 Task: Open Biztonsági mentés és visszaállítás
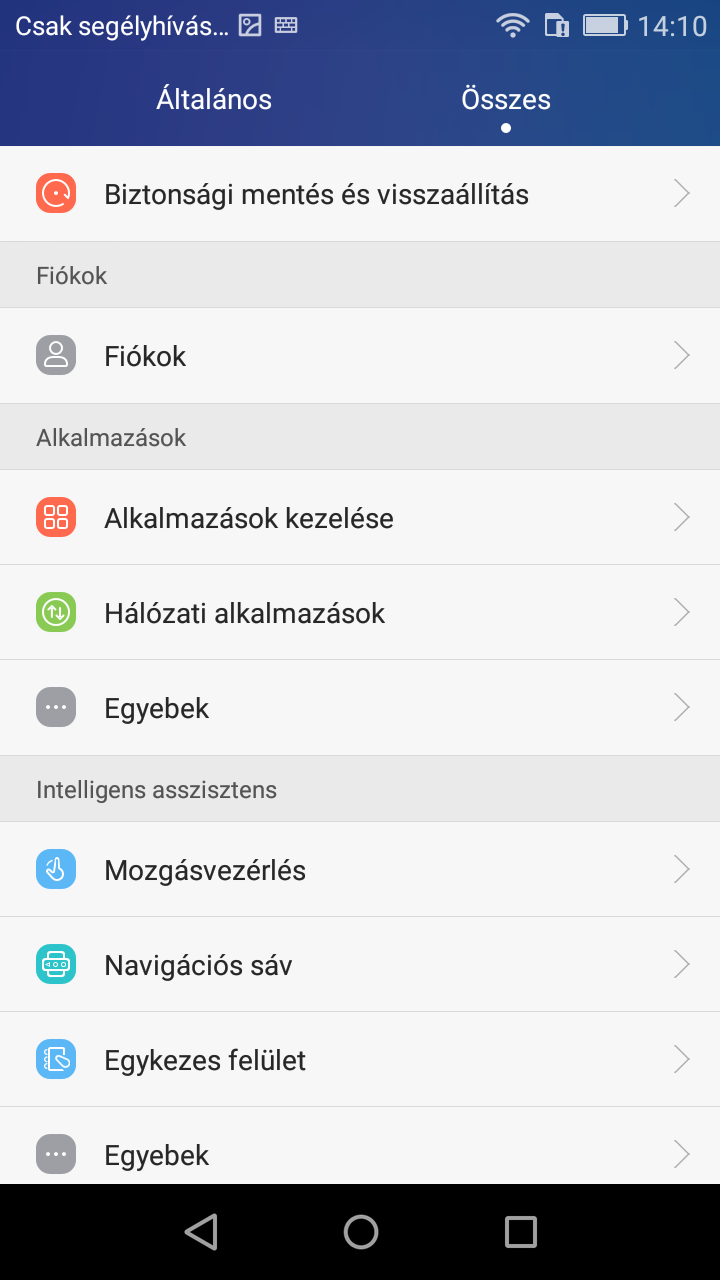360,194
